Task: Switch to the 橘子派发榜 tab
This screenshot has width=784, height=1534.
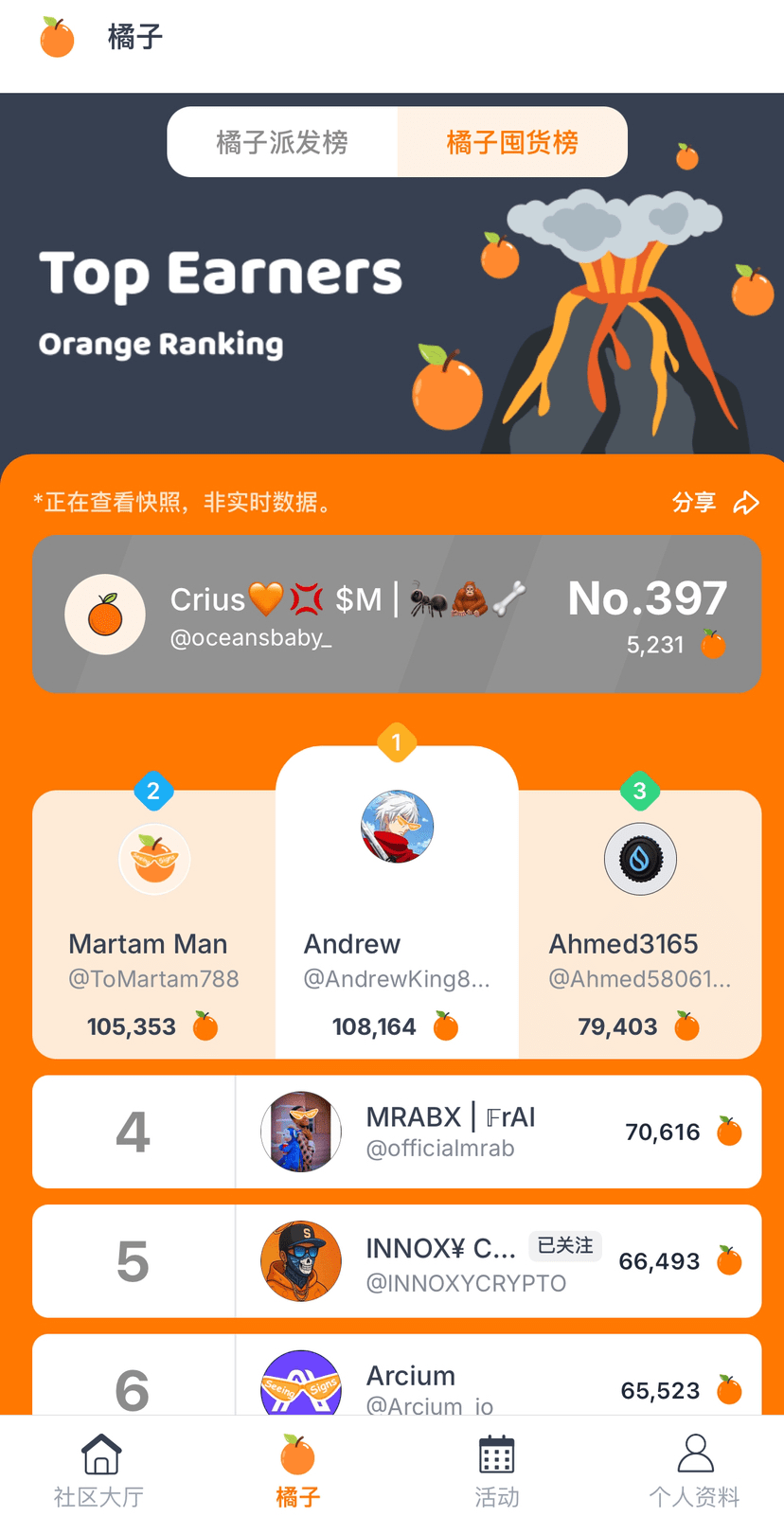Action: 282,142
